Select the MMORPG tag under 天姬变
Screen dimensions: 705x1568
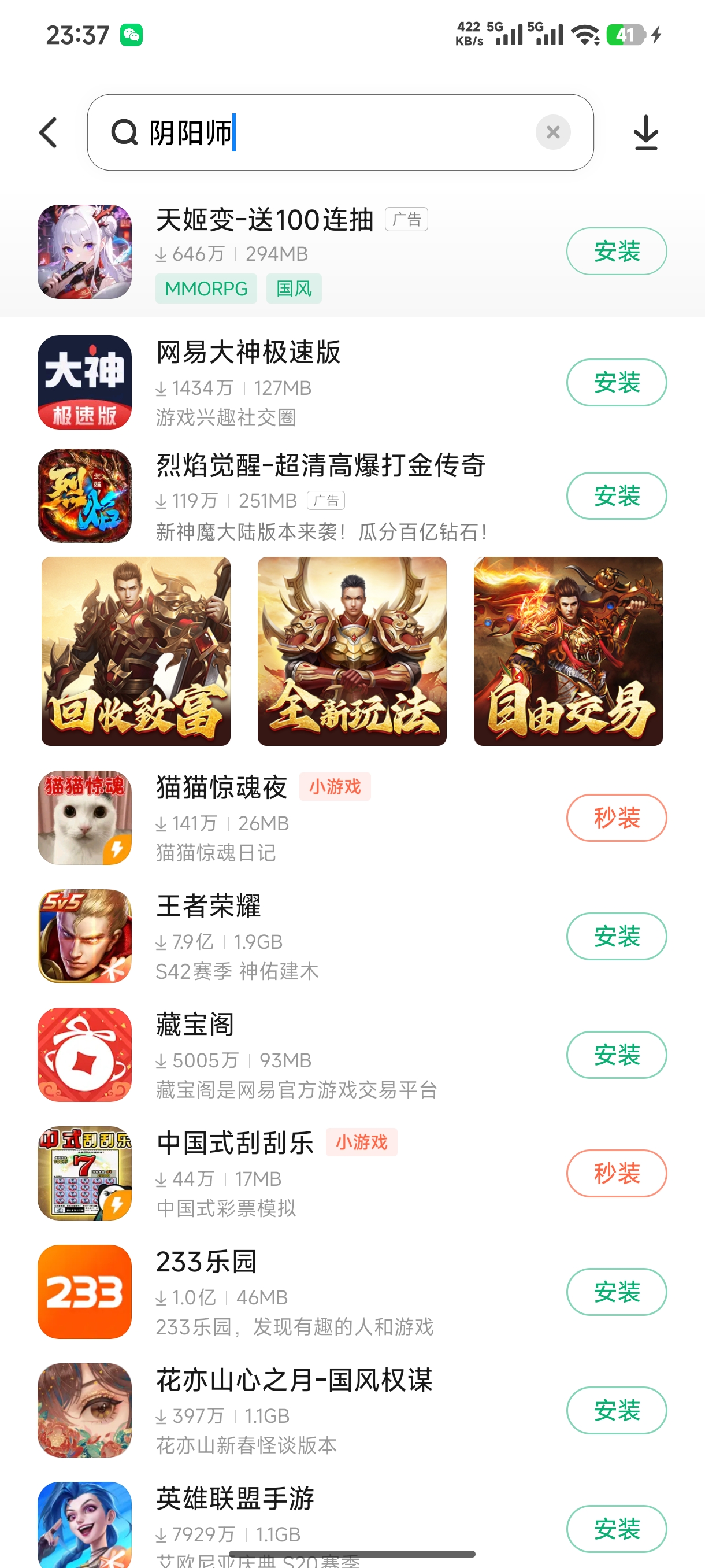[206, 288]
